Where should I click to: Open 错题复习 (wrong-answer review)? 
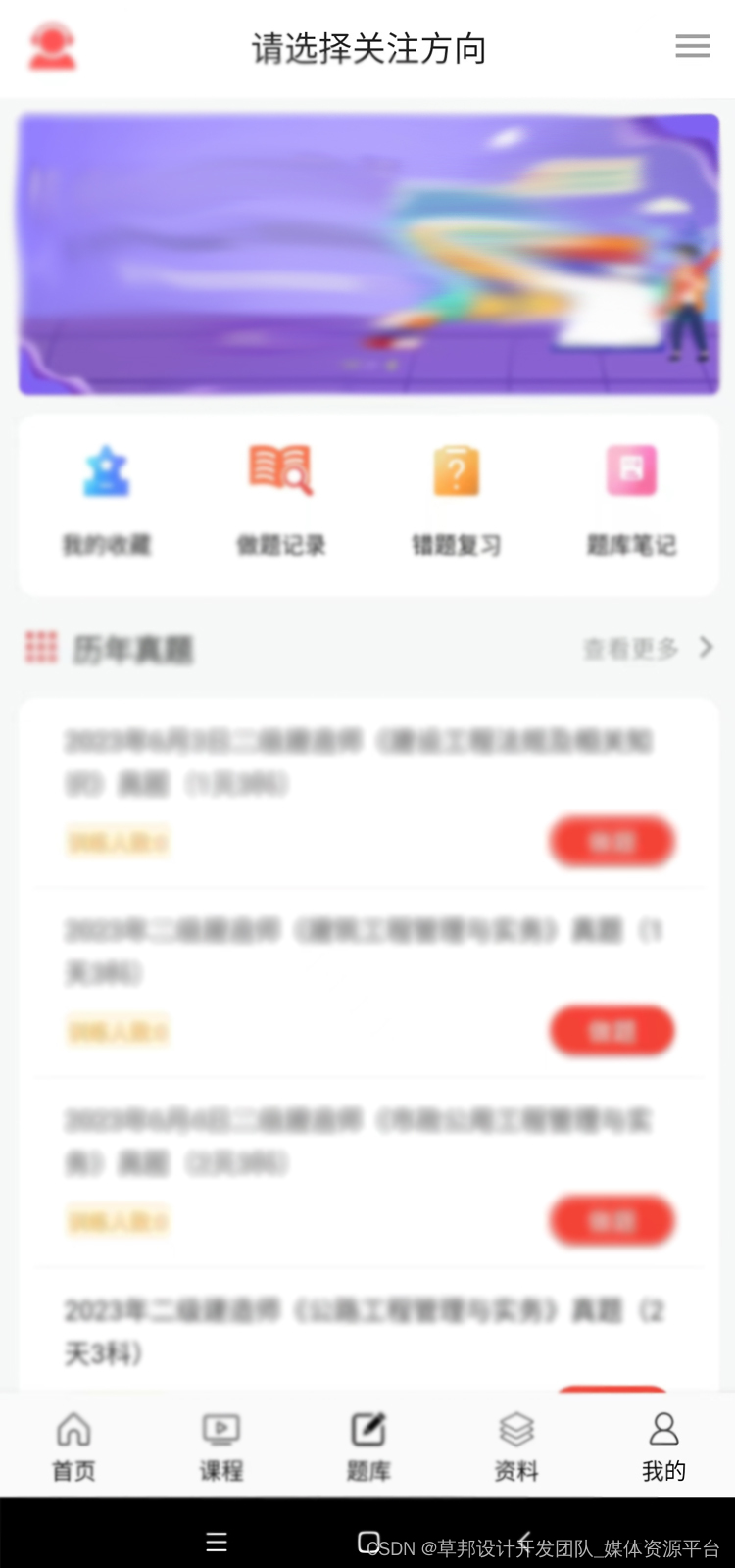[x=455, y=500]
